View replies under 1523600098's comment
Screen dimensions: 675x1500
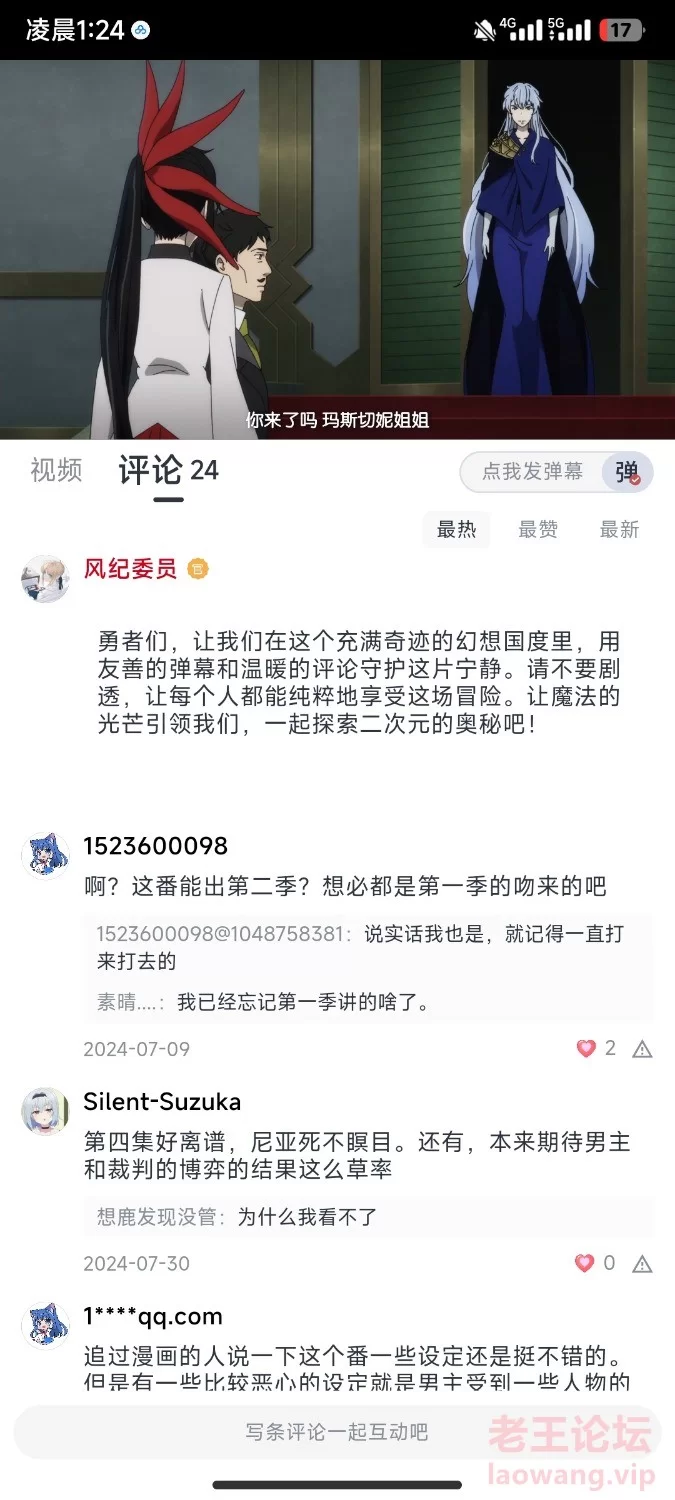pos(368,968)
